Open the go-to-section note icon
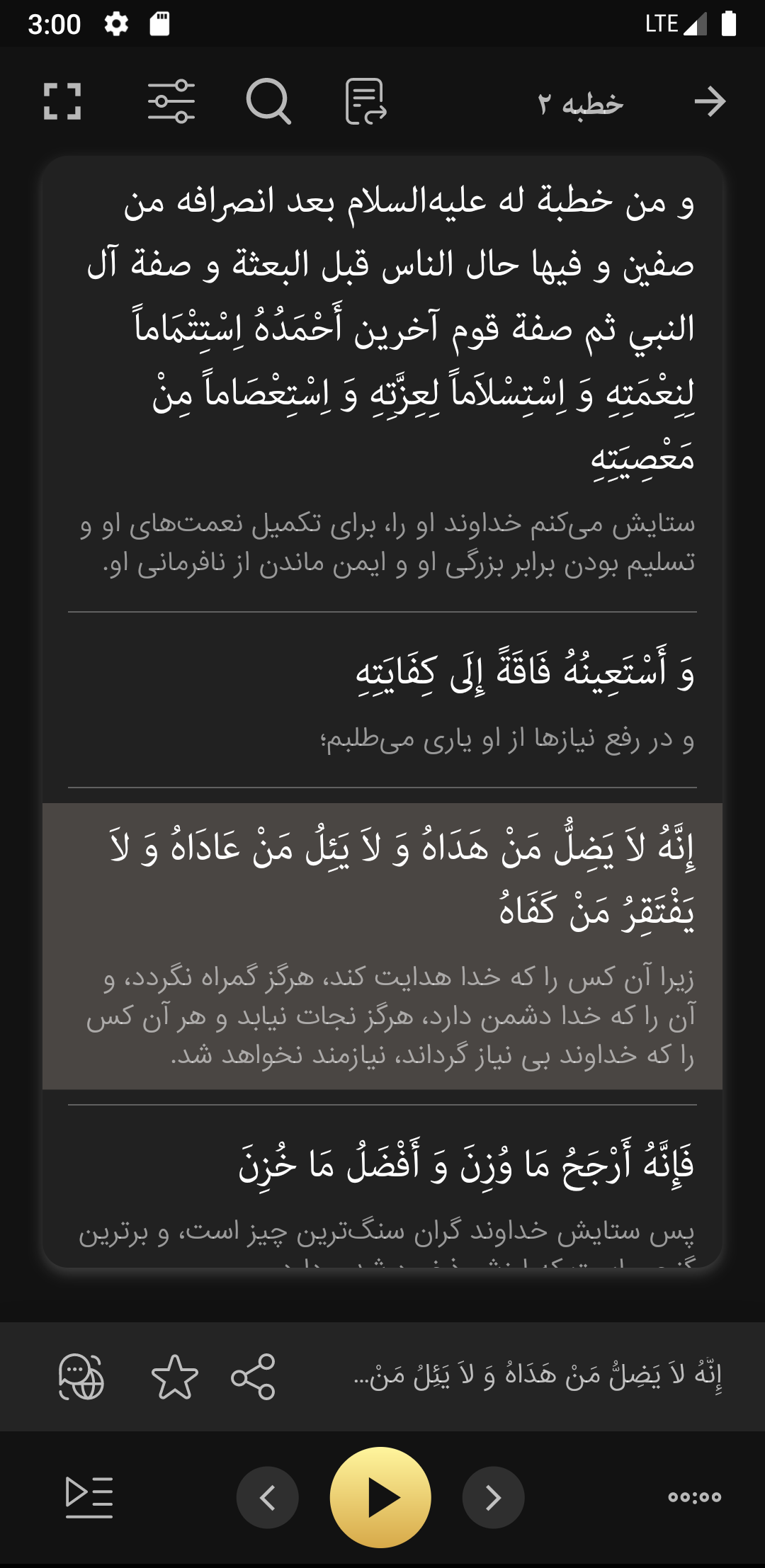 365,101
